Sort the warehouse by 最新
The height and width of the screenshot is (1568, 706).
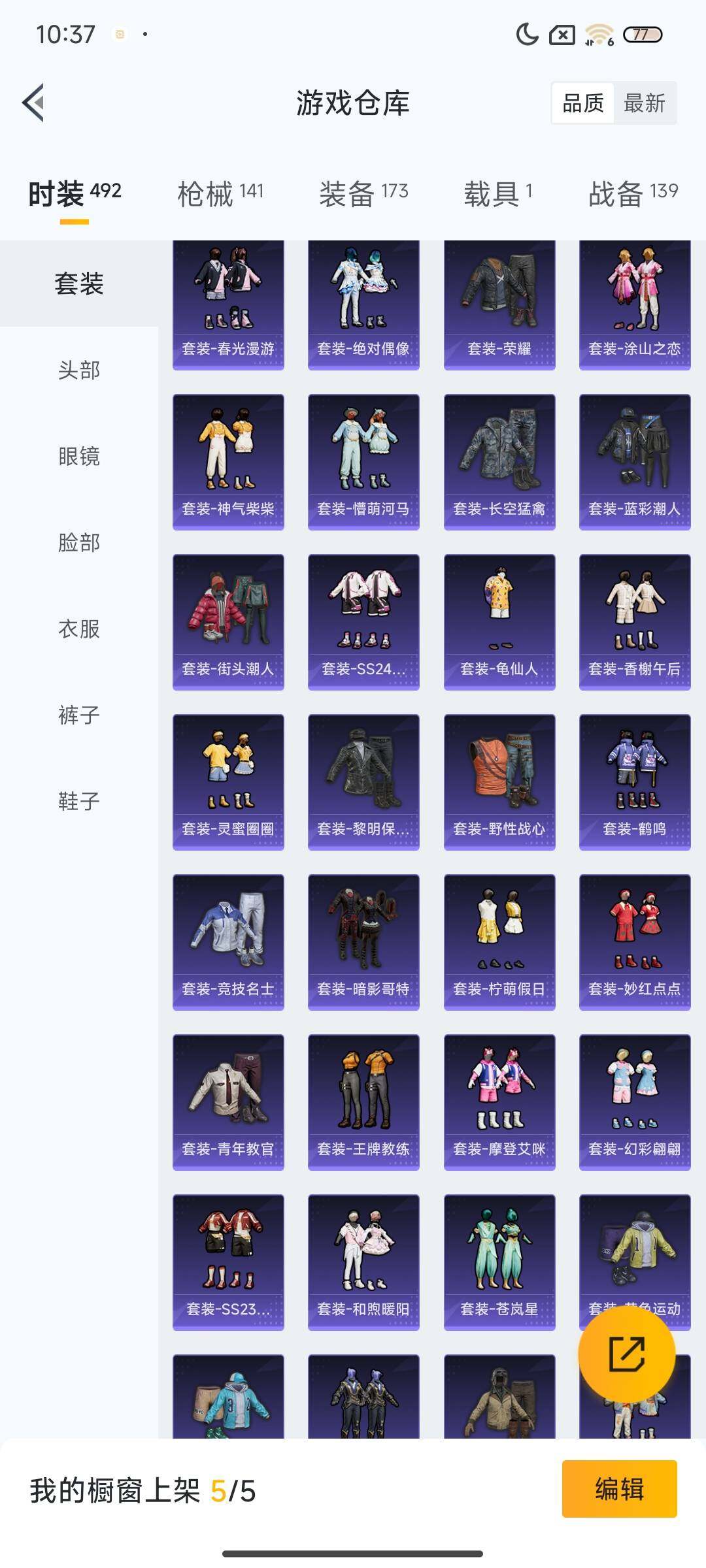[644, 103]
